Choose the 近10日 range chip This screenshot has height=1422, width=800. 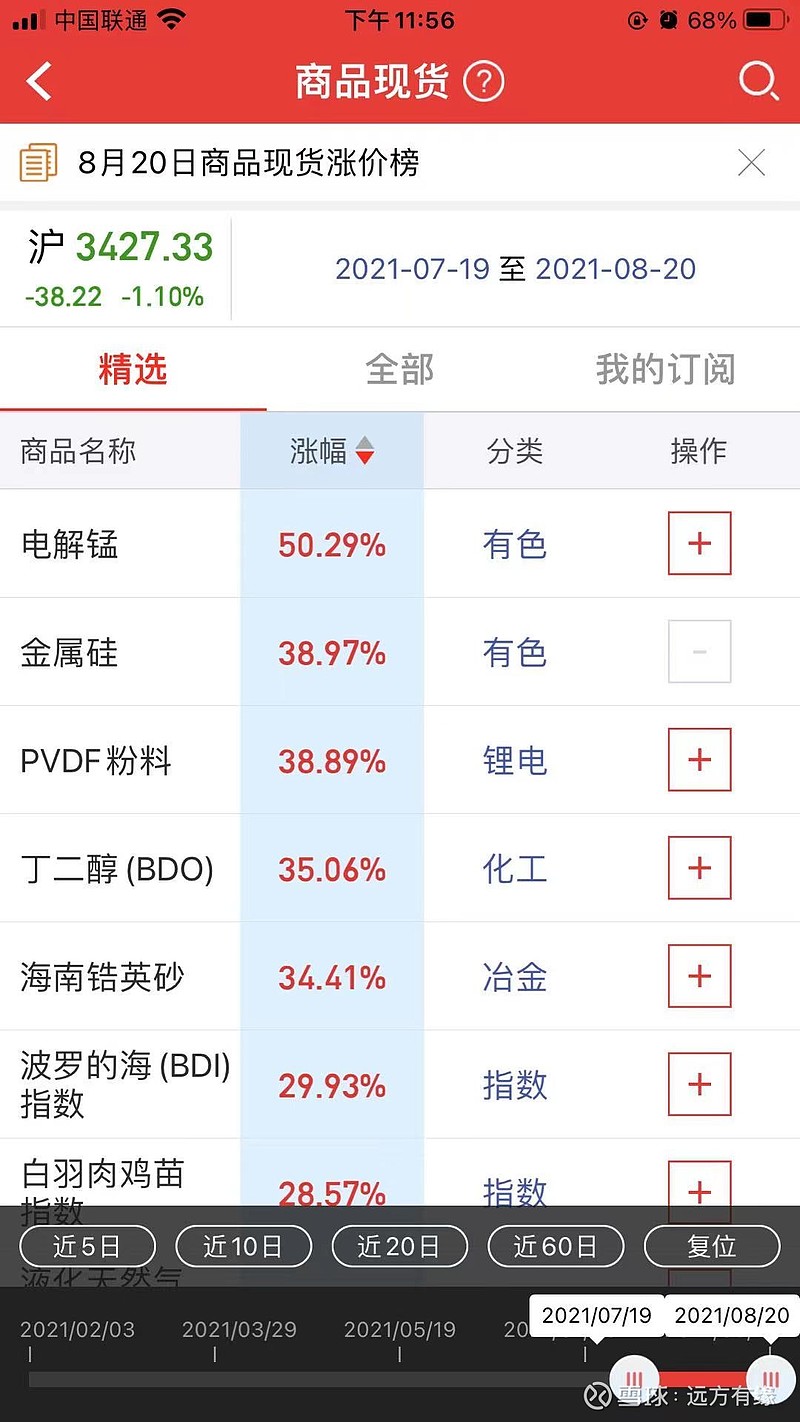(244, 1247)
